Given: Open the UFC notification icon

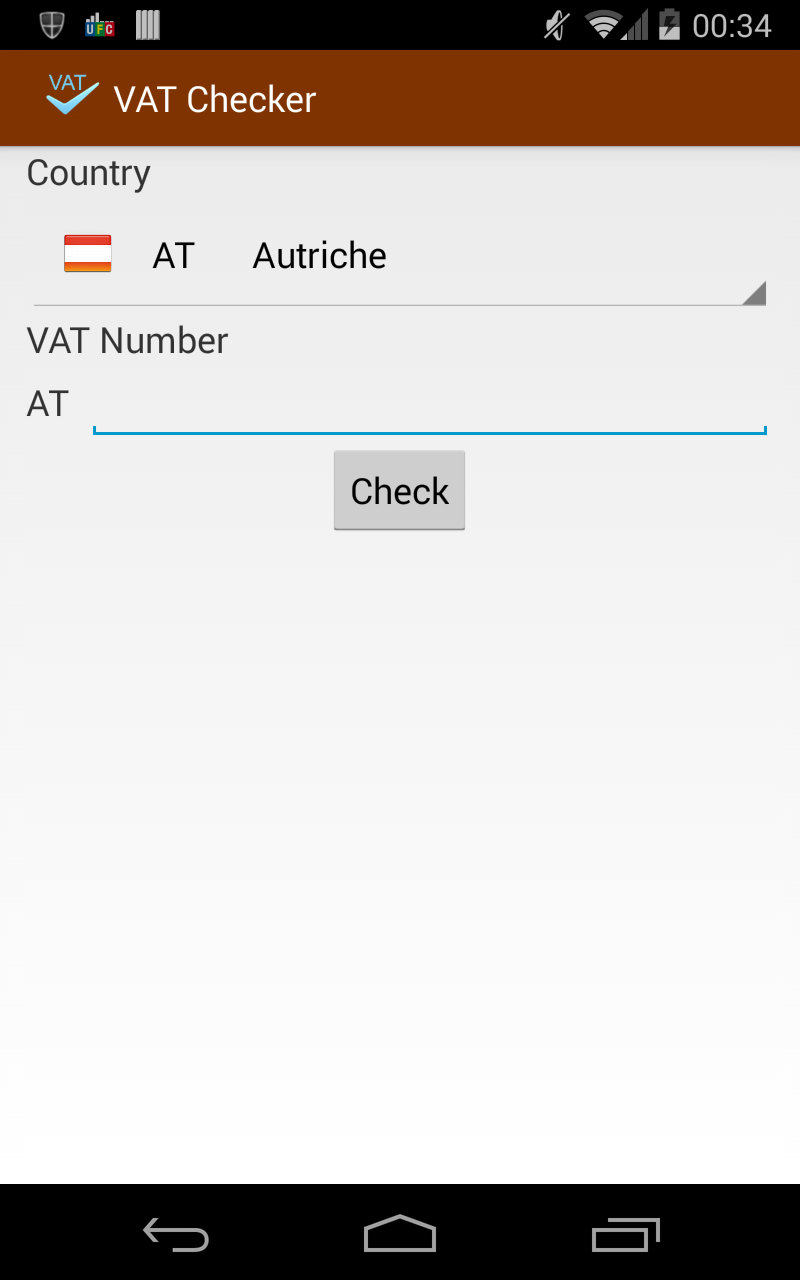Looking at the screenshot, I should coord(100,25).
